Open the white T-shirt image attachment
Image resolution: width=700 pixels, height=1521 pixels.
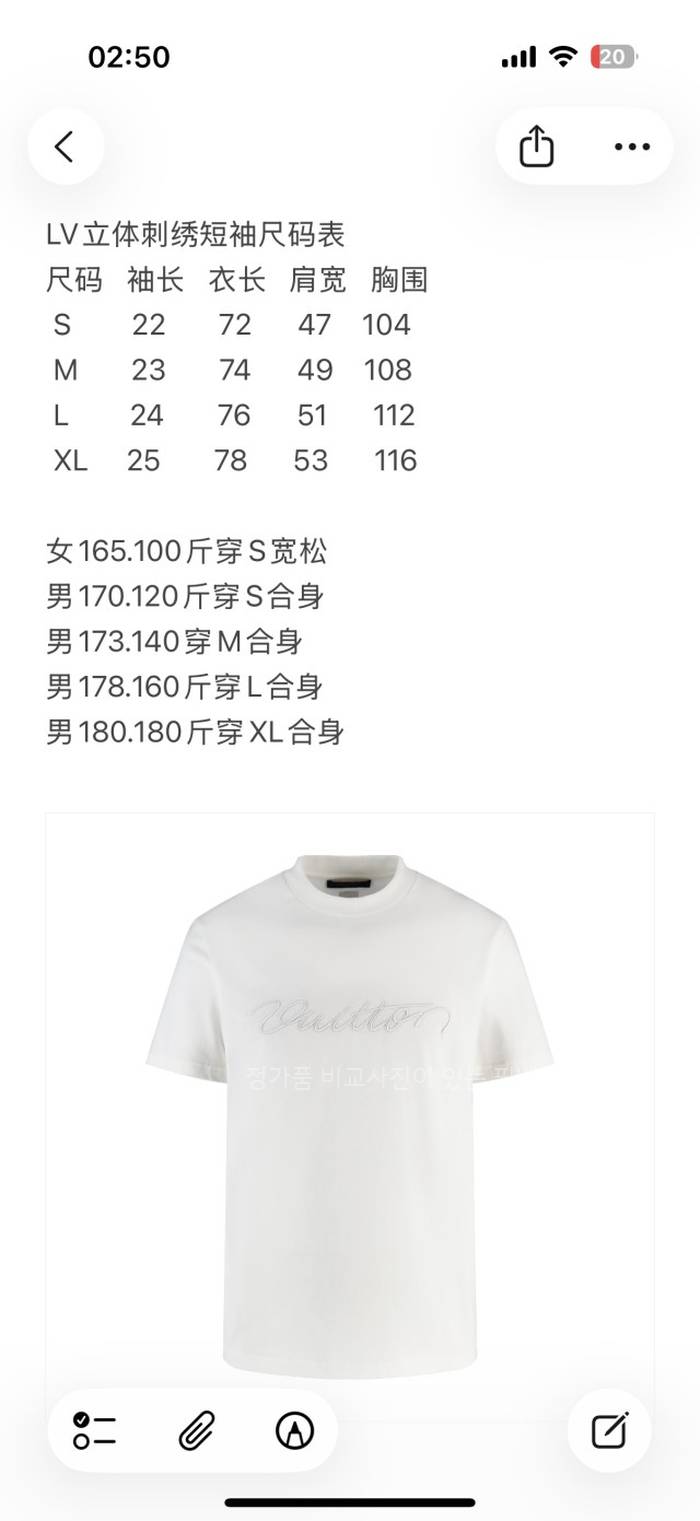350,1100
